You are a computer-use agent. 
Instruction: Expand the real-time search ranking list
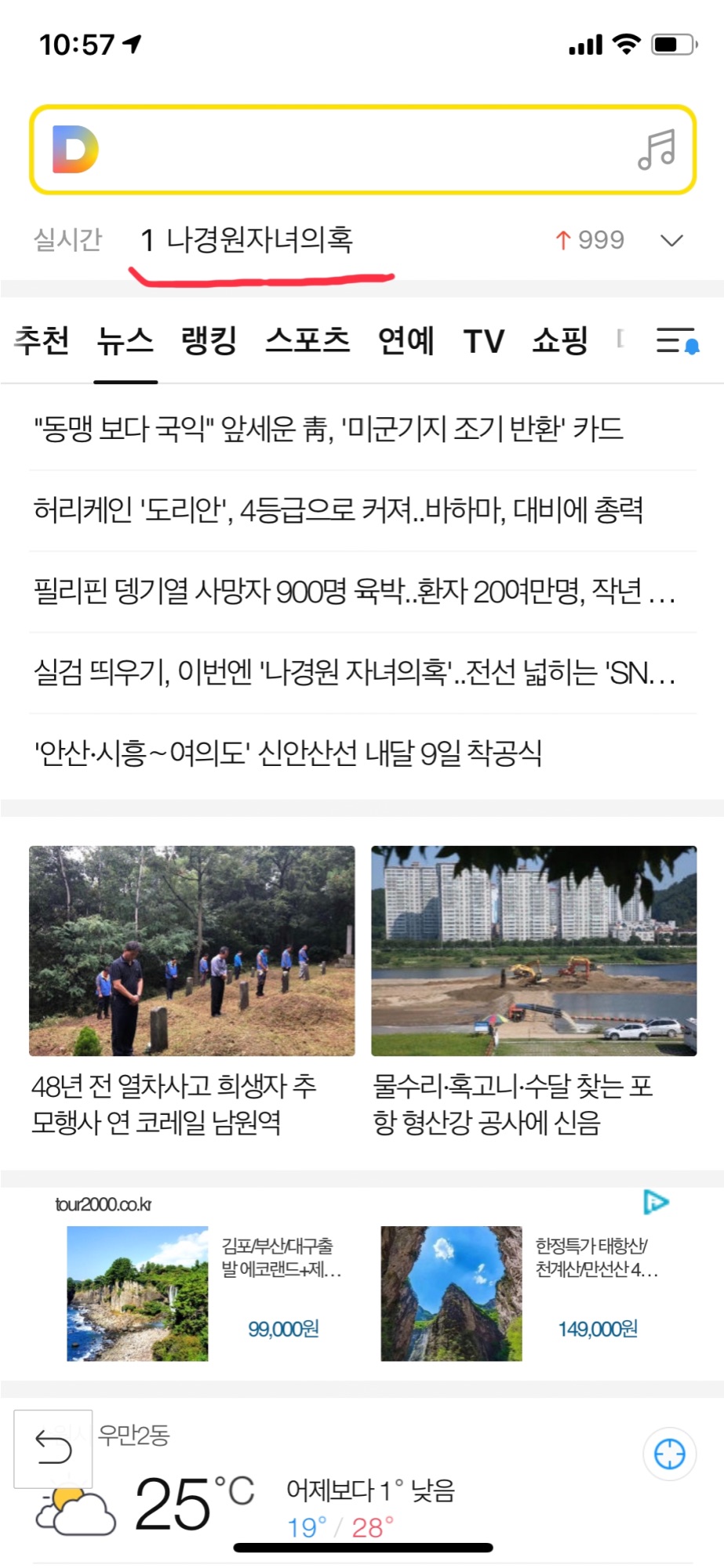click(671, 240)
